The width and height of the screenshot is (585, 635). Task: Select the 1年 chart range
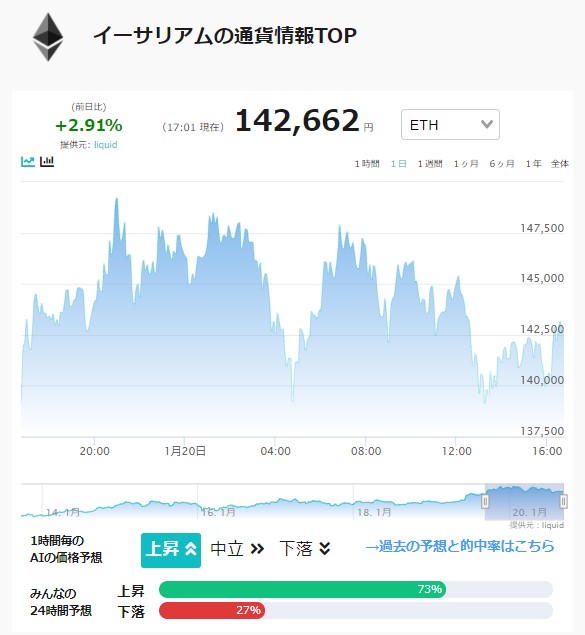[x=534, y=164]
